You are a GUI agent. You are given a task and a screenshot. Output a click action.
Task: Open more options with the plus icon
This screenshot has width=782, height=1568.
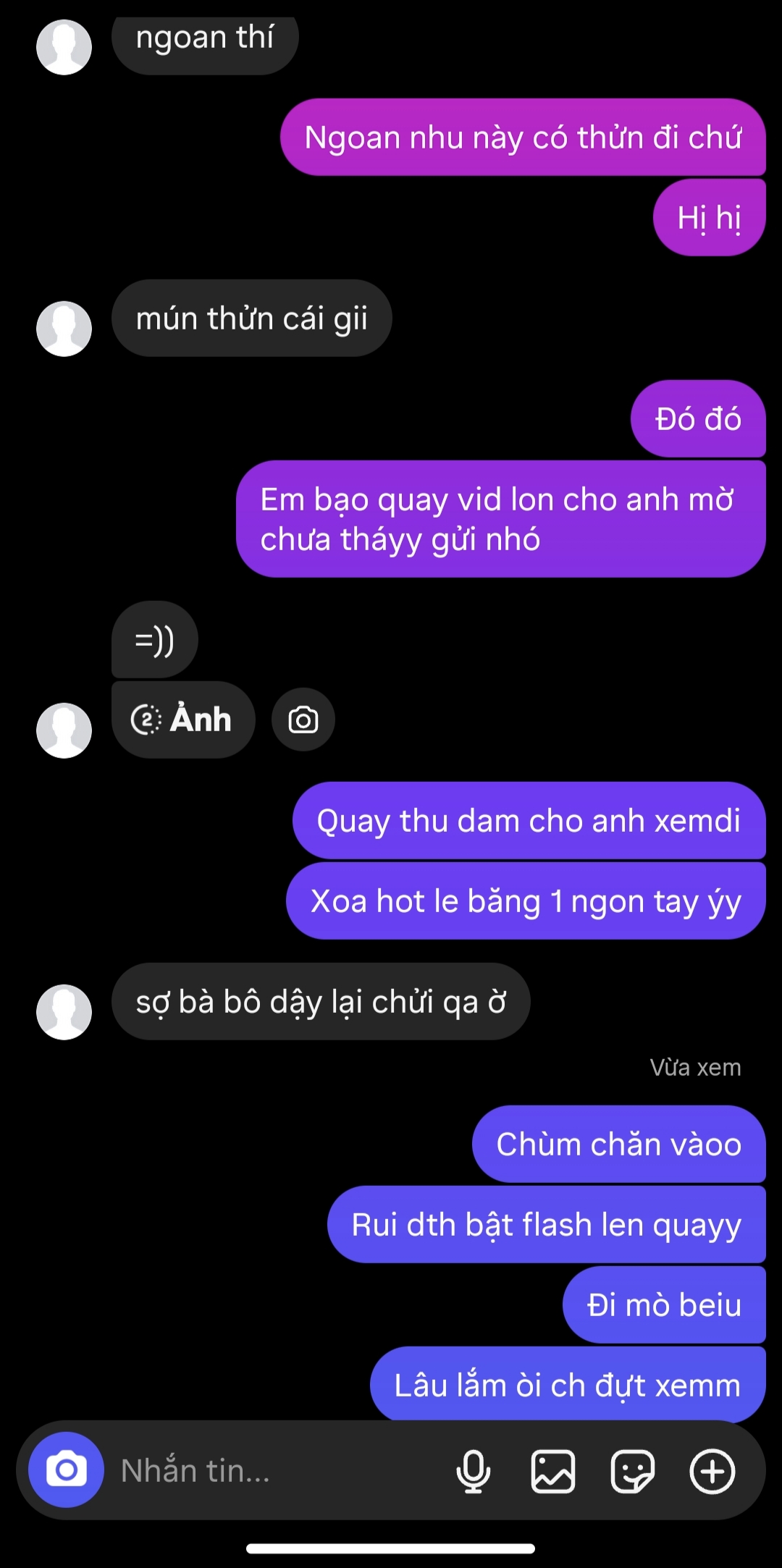click(712, 1472)
